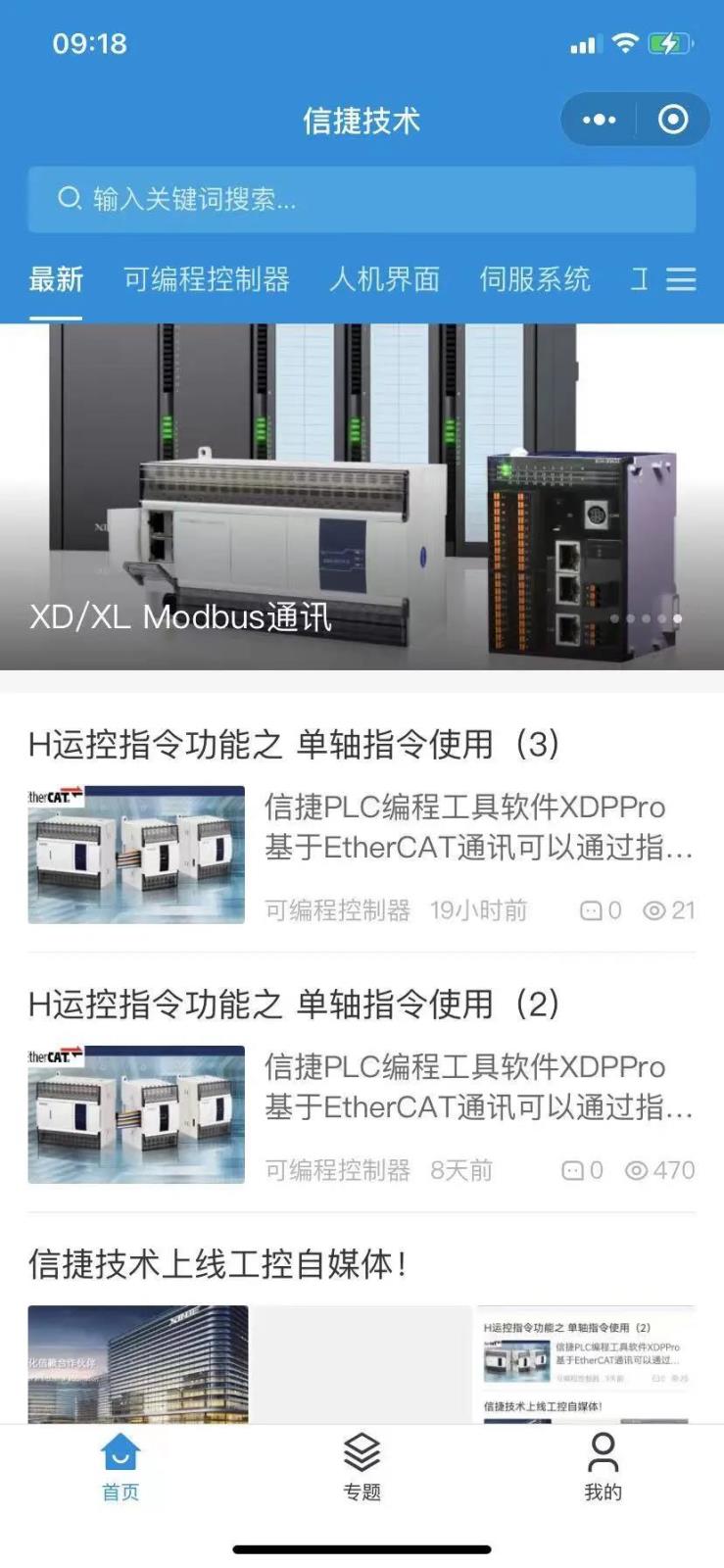Screen dimensions: 724x1568
Task: Open the post 信捷技术上线工控自媒体!
Action: [x=217, y=1264]
